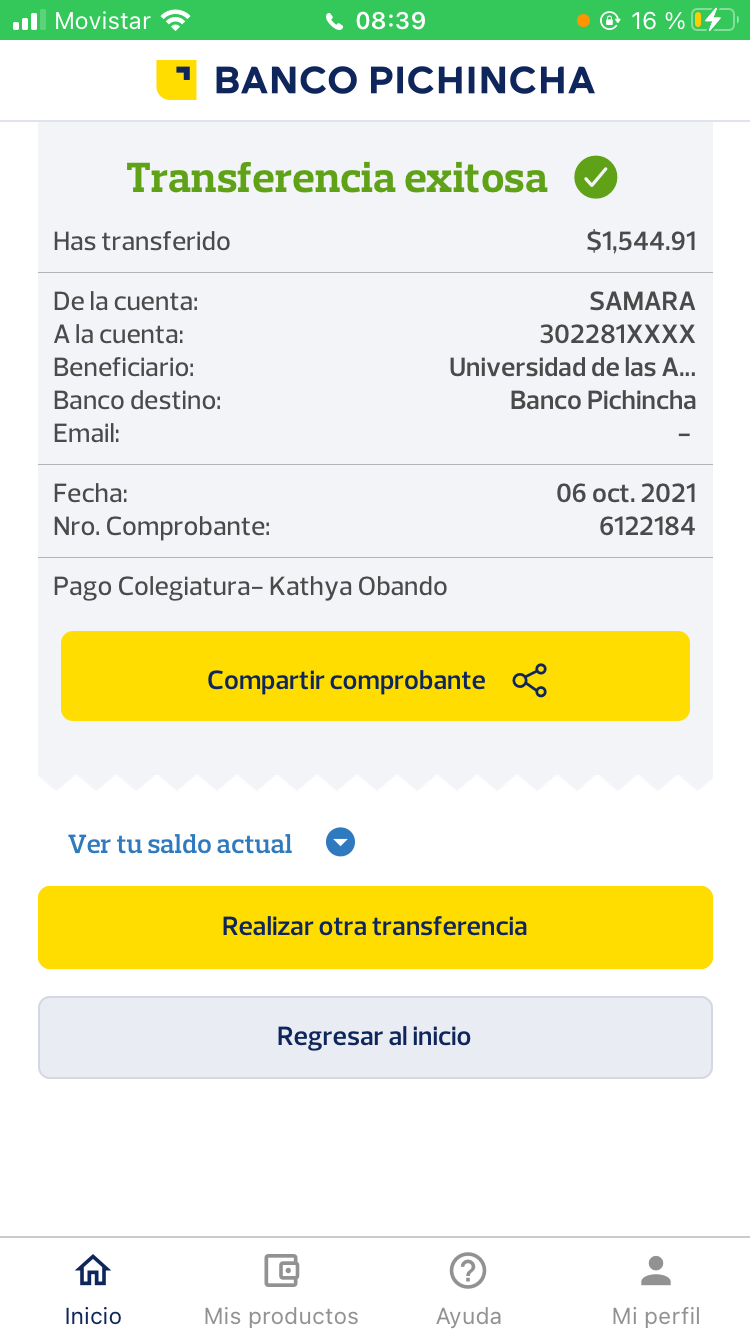Open the Ayuda tab
Screen dimensions: 750x1334
(468, 1288)
